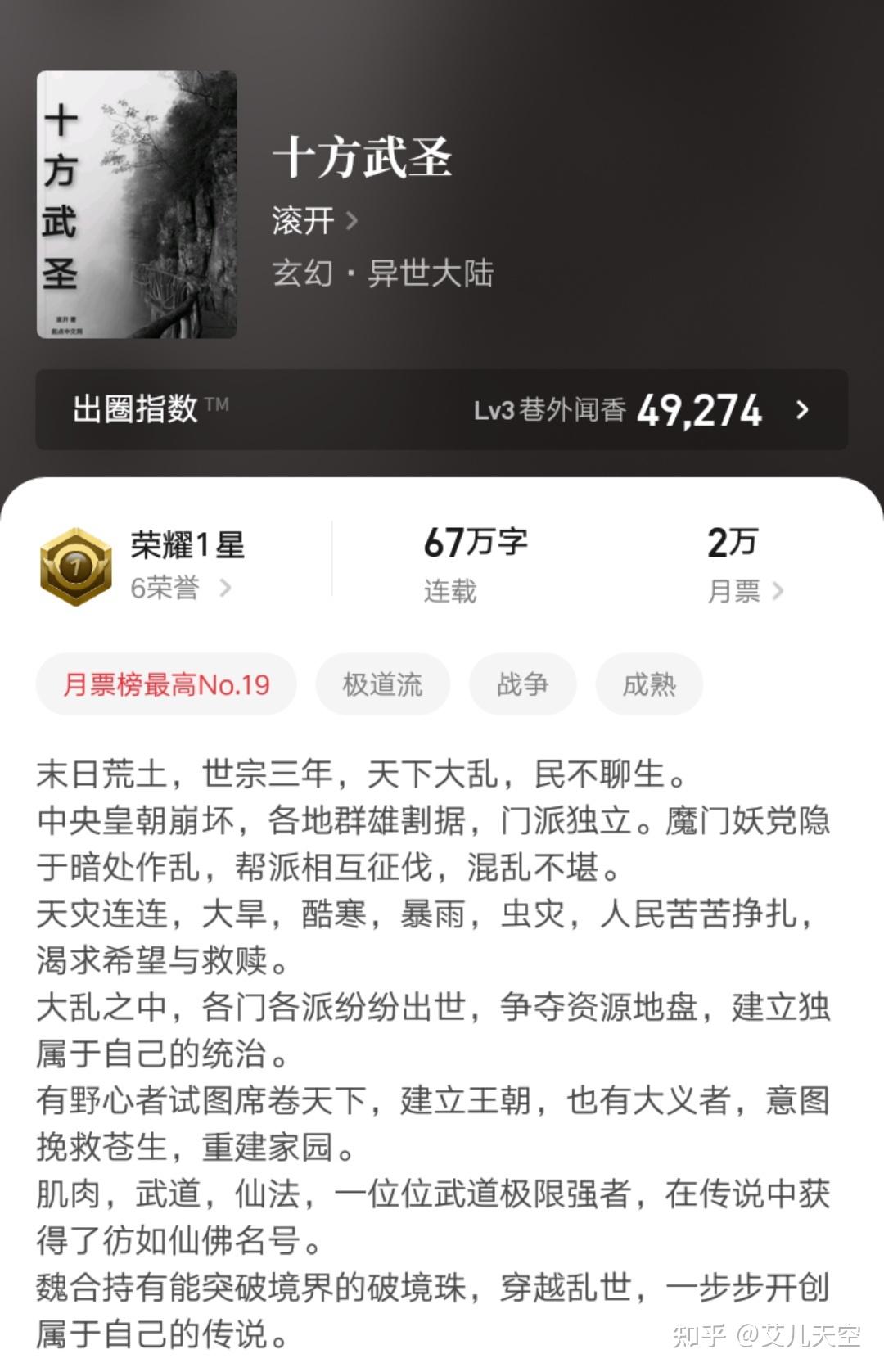
Task: Select the 极道流 tag
Action: [x=381, y=684]
